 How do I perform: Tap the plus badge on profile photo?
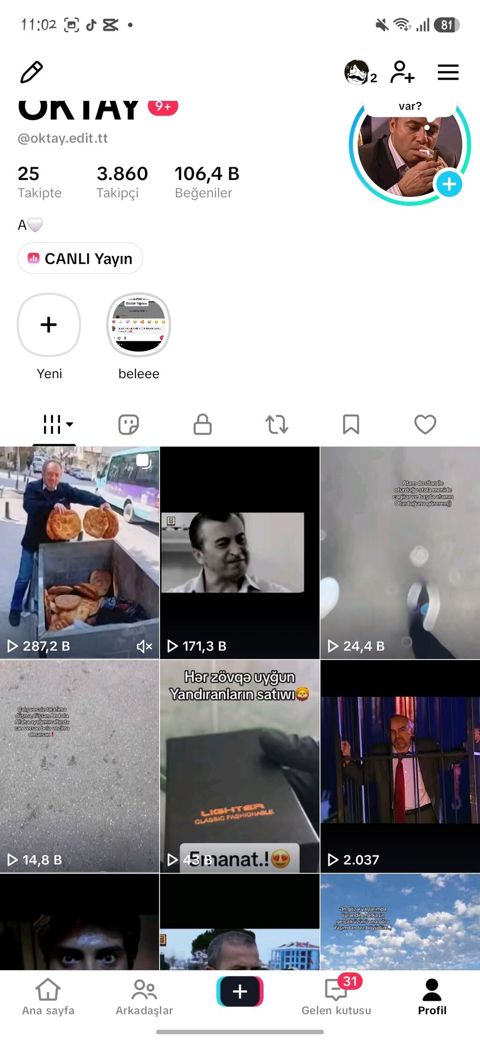click(449, 184)
